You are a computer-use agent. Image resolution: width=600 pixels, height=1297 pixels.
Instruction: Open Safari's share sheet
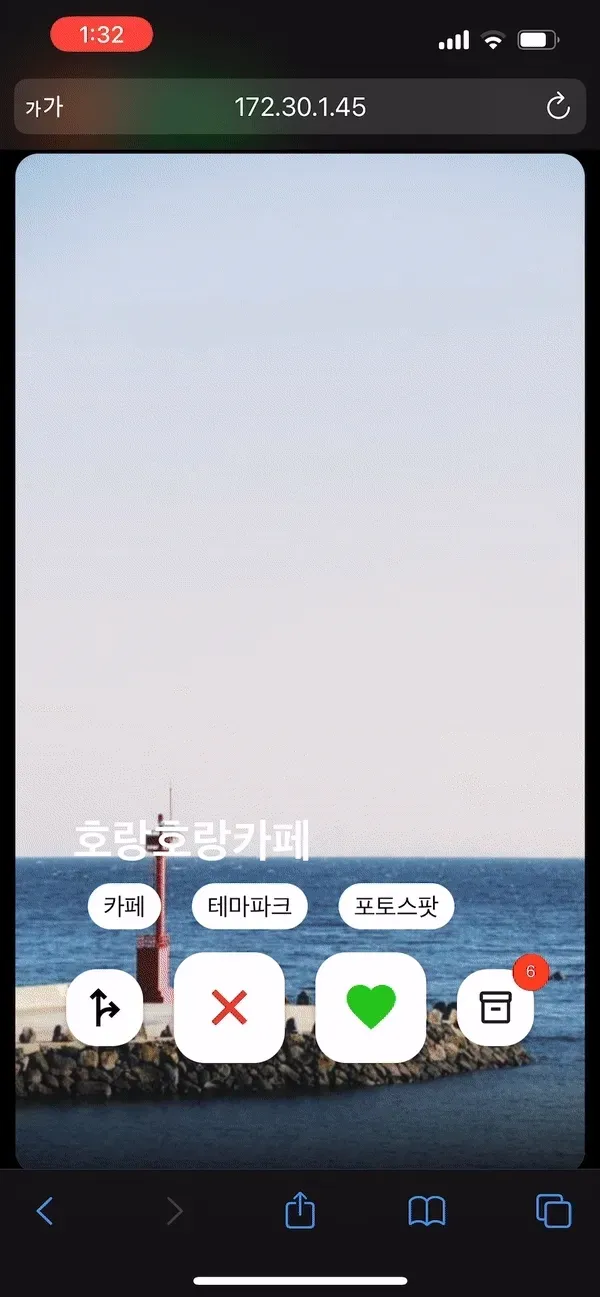pos(300,1211)
